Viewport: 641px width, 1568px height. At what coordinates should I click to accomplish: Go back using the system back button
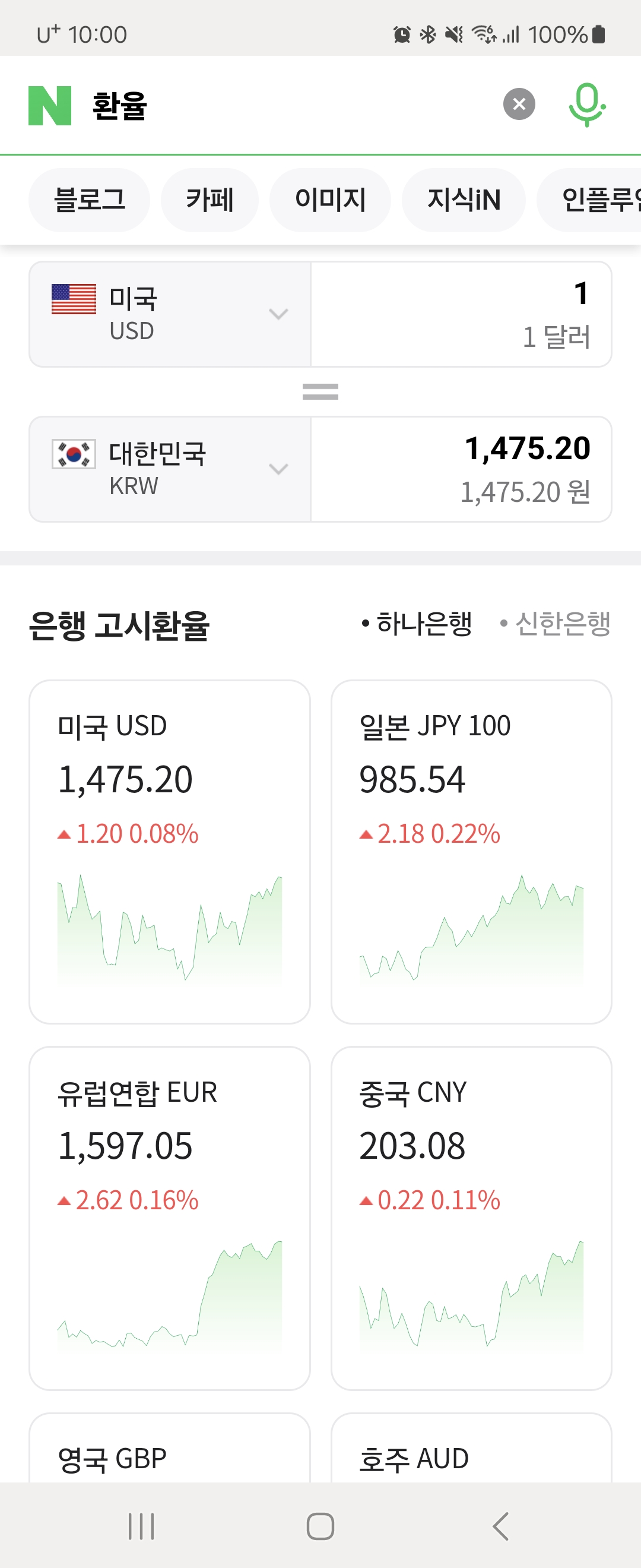(500, 1526)
